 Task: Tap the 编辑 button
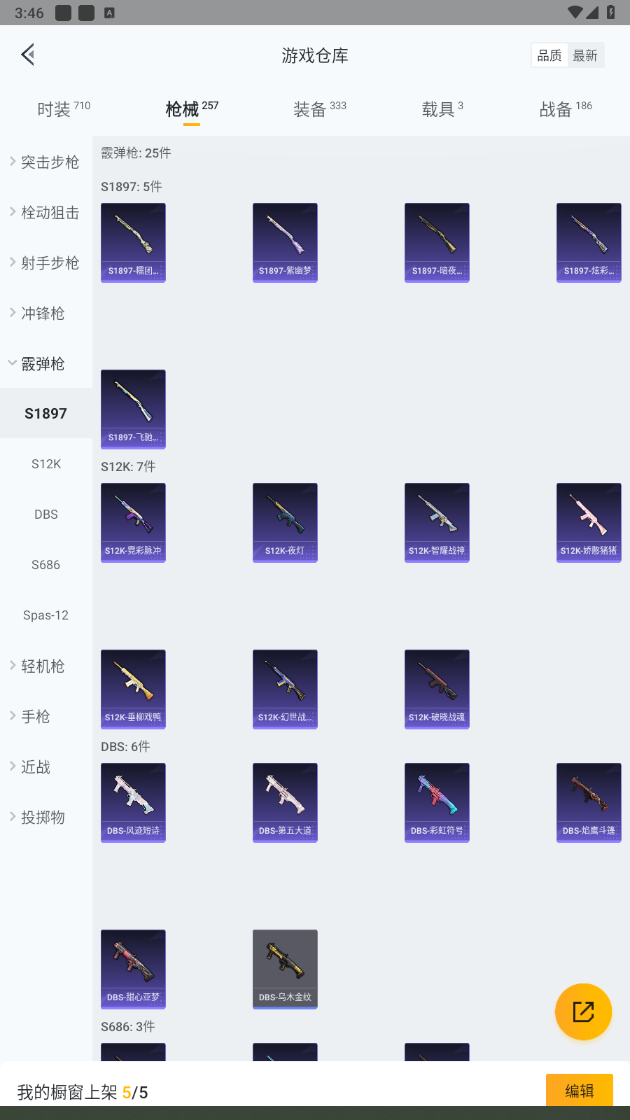579,1091
